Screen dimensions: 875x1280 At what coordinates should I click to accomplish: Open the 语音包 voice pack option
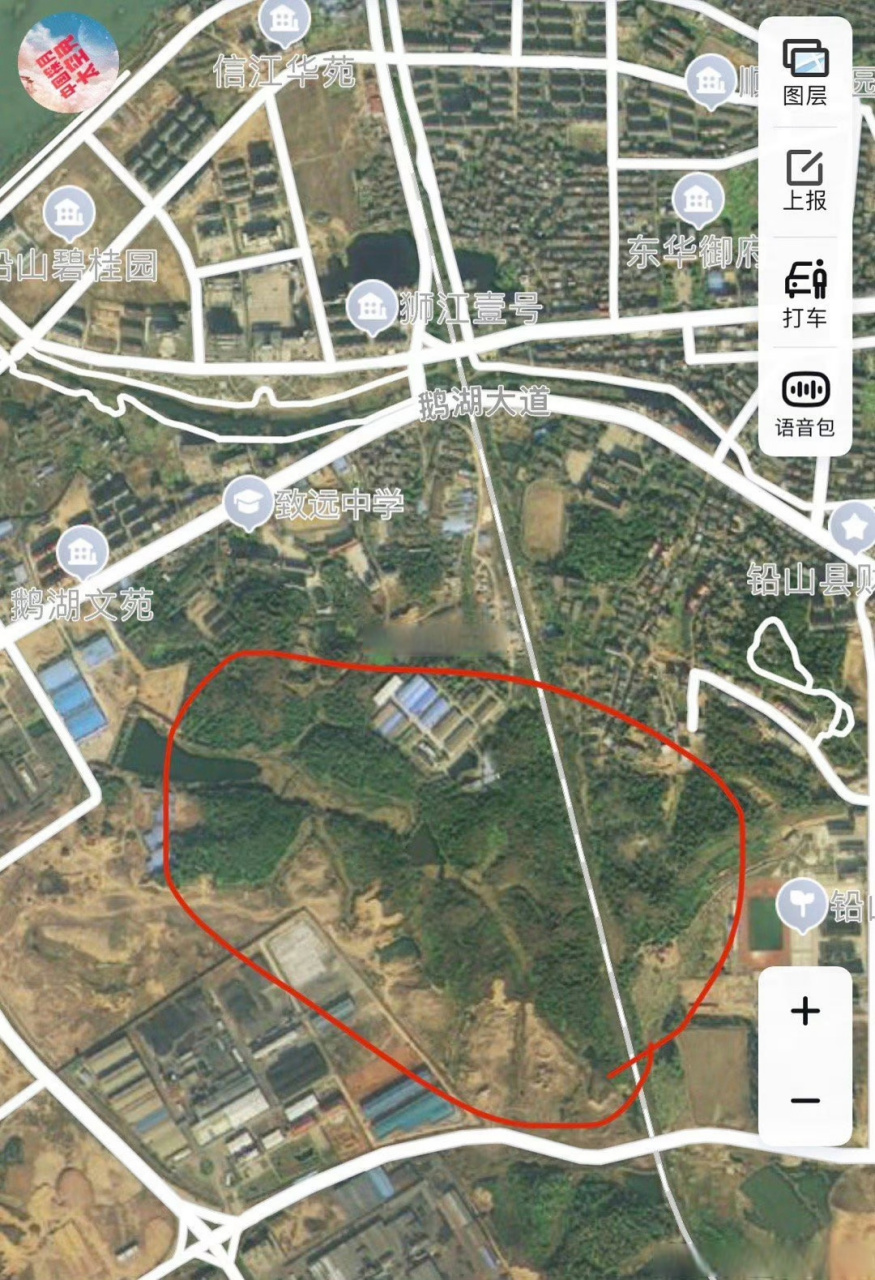[x=804, y=400]
